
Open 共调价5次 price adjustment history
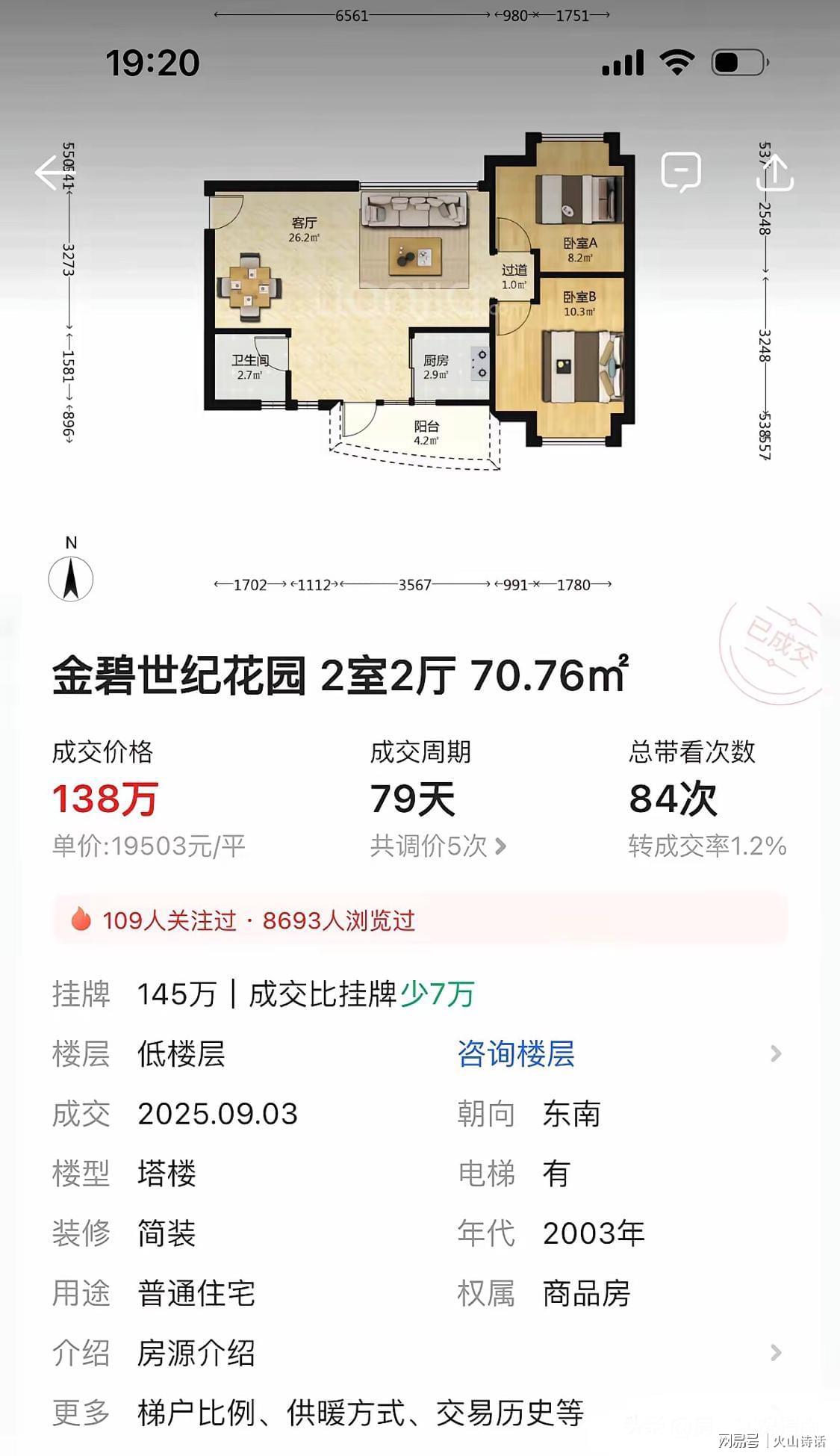coord(438,846)
